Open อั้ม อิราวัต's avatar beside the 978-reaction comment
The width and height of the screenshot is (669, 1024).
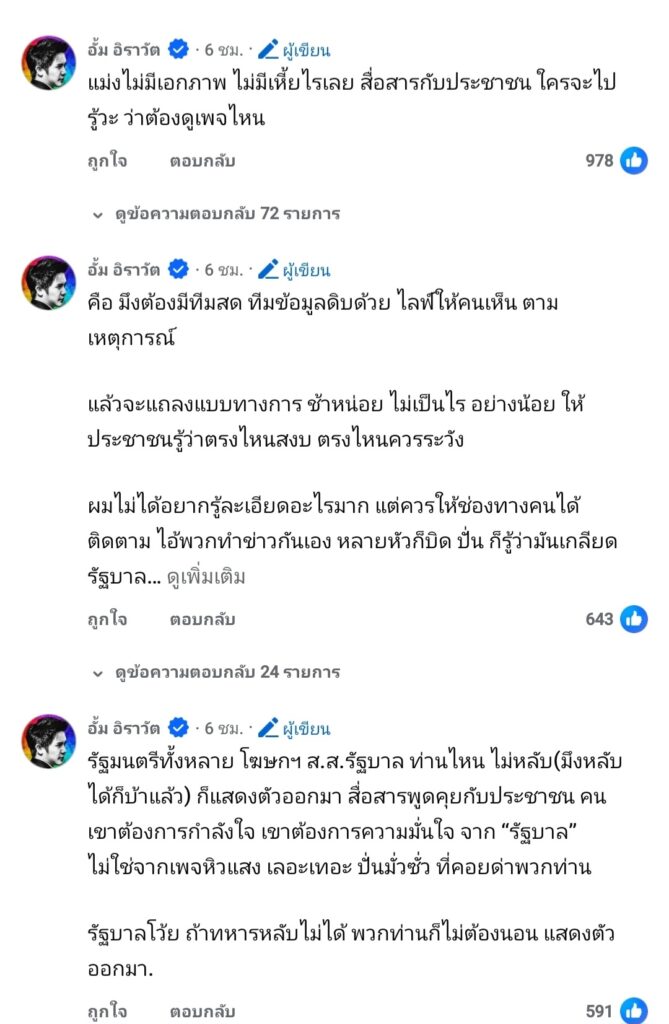pyautogui.click(x=49, y=64)
